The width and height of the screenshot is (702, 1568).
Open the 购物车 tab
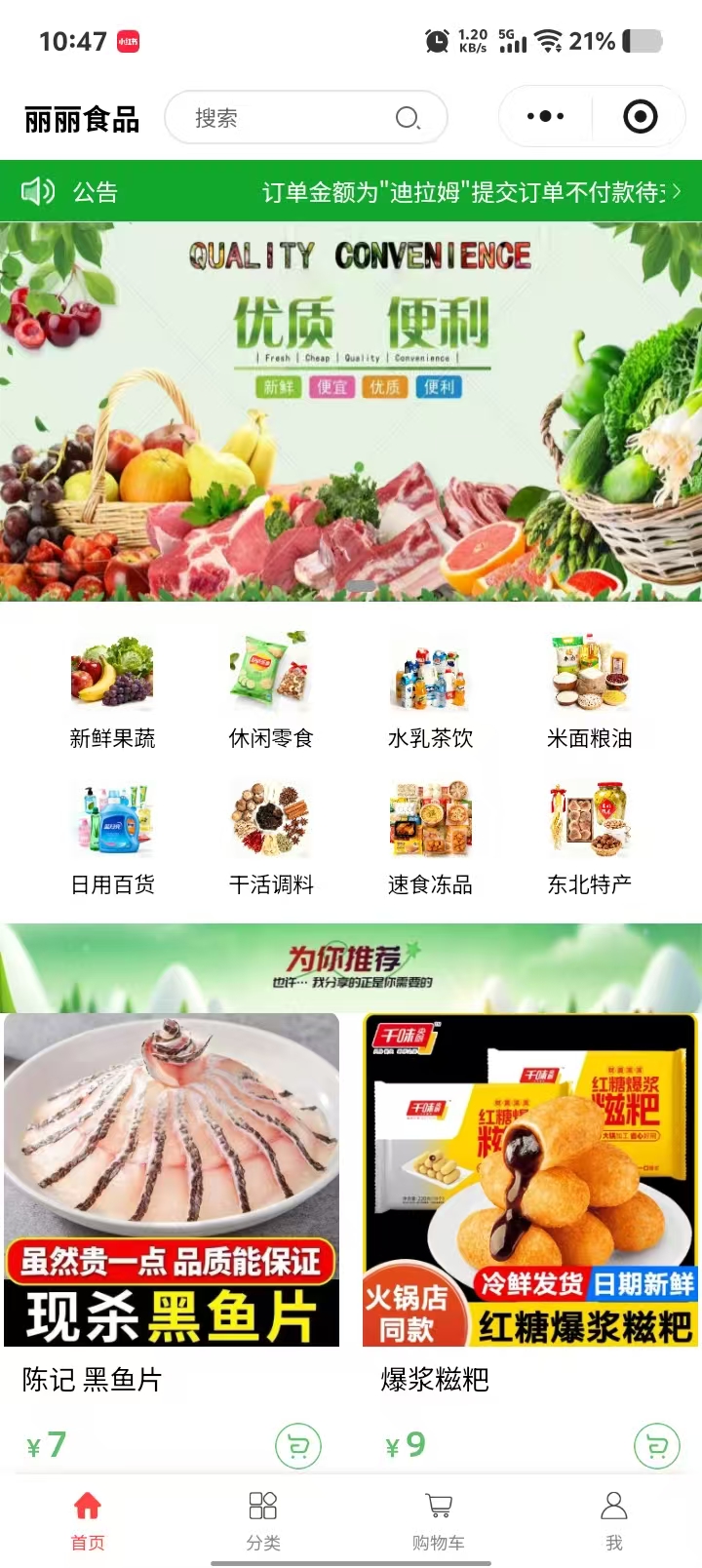click(439, 1519)
